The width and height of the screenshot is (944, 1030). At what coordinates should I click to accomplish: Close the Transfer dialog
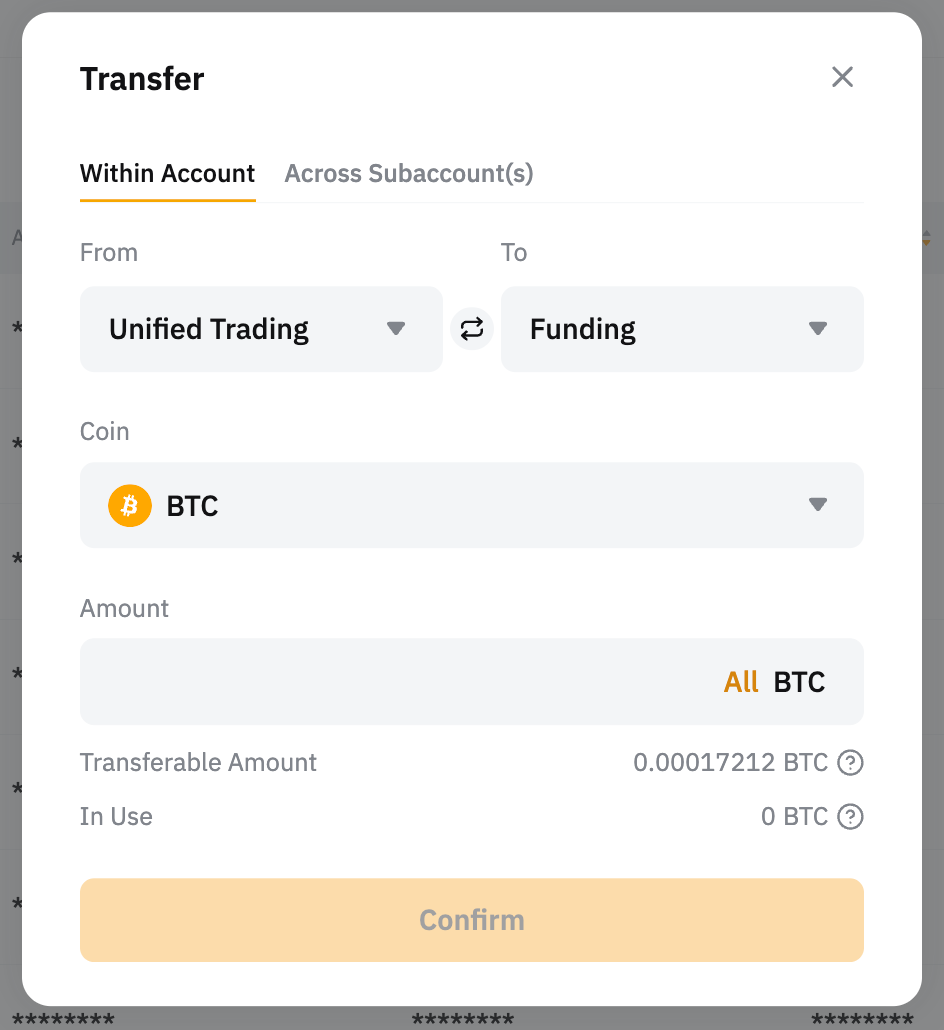click(x=842, y=77)
